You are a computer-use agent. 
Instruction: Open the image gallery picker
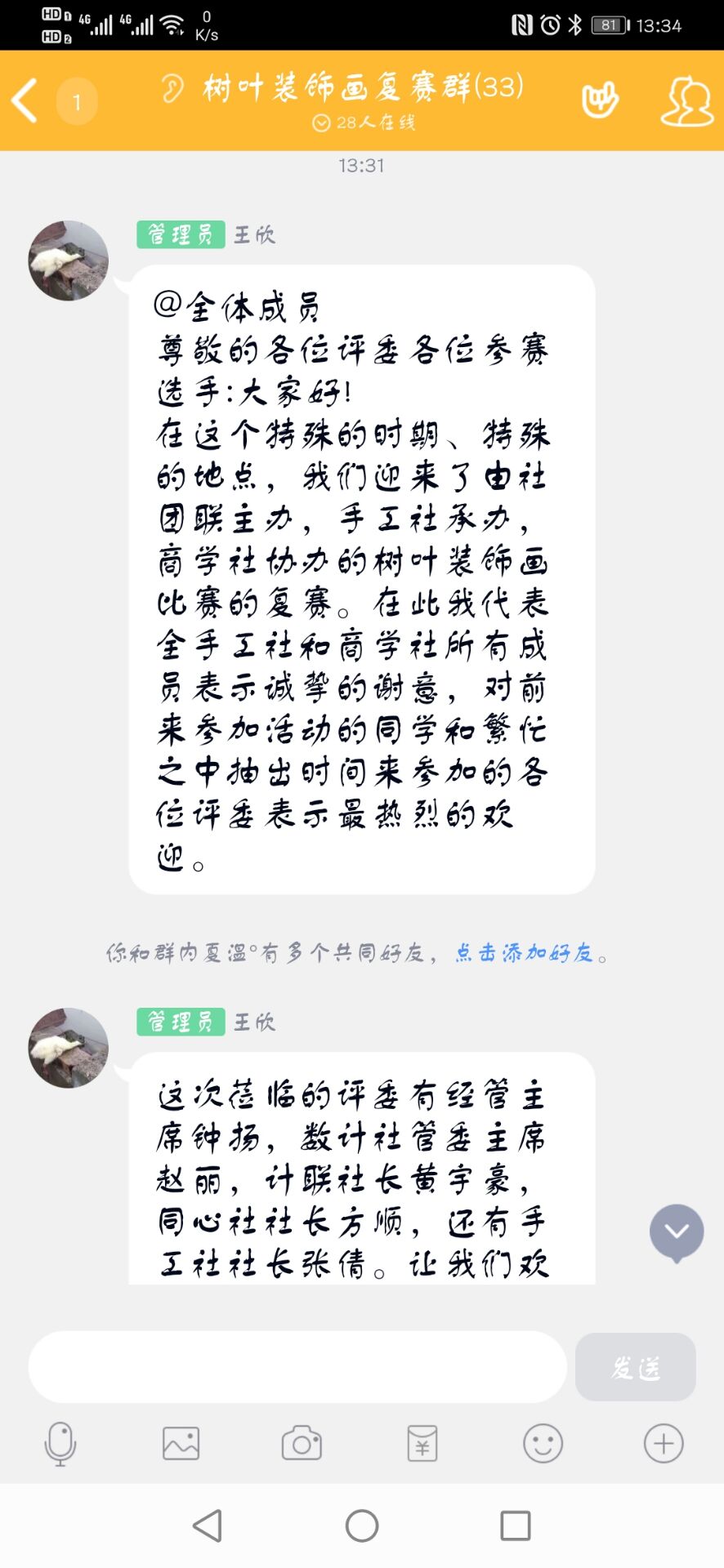click(181, 1443)
